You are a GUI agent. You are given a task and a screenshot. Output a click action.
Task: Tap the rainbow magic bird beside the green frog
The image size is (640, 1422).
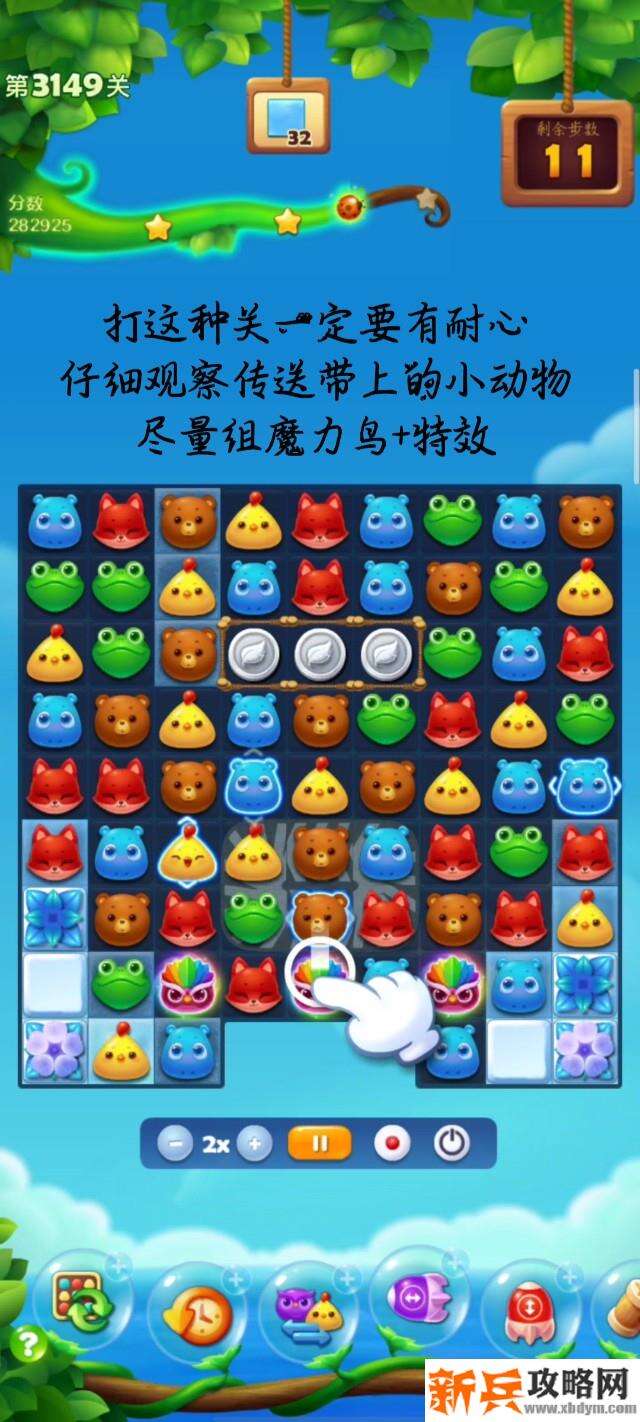click(x=187, y=980)
